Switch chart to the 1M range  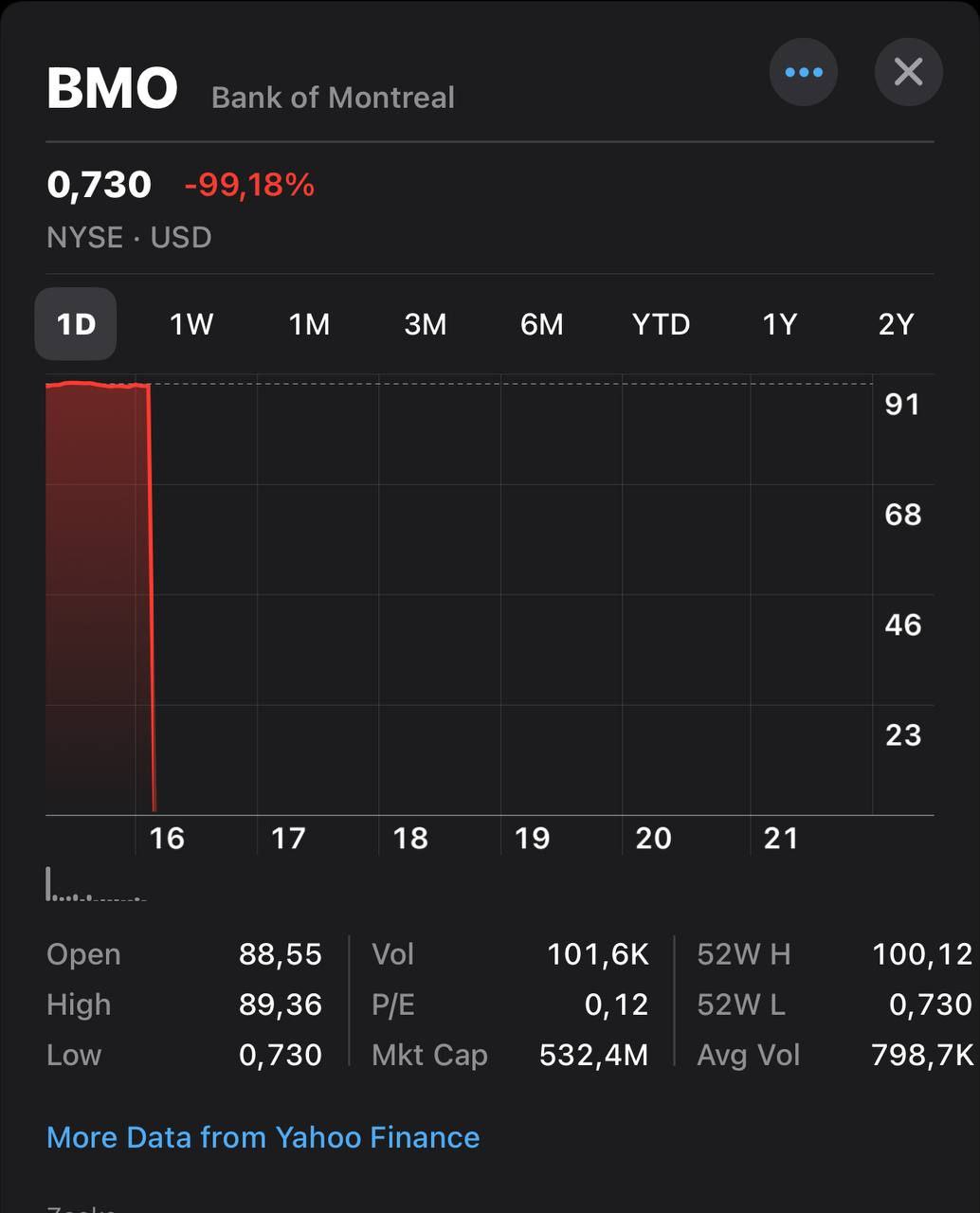309,324
